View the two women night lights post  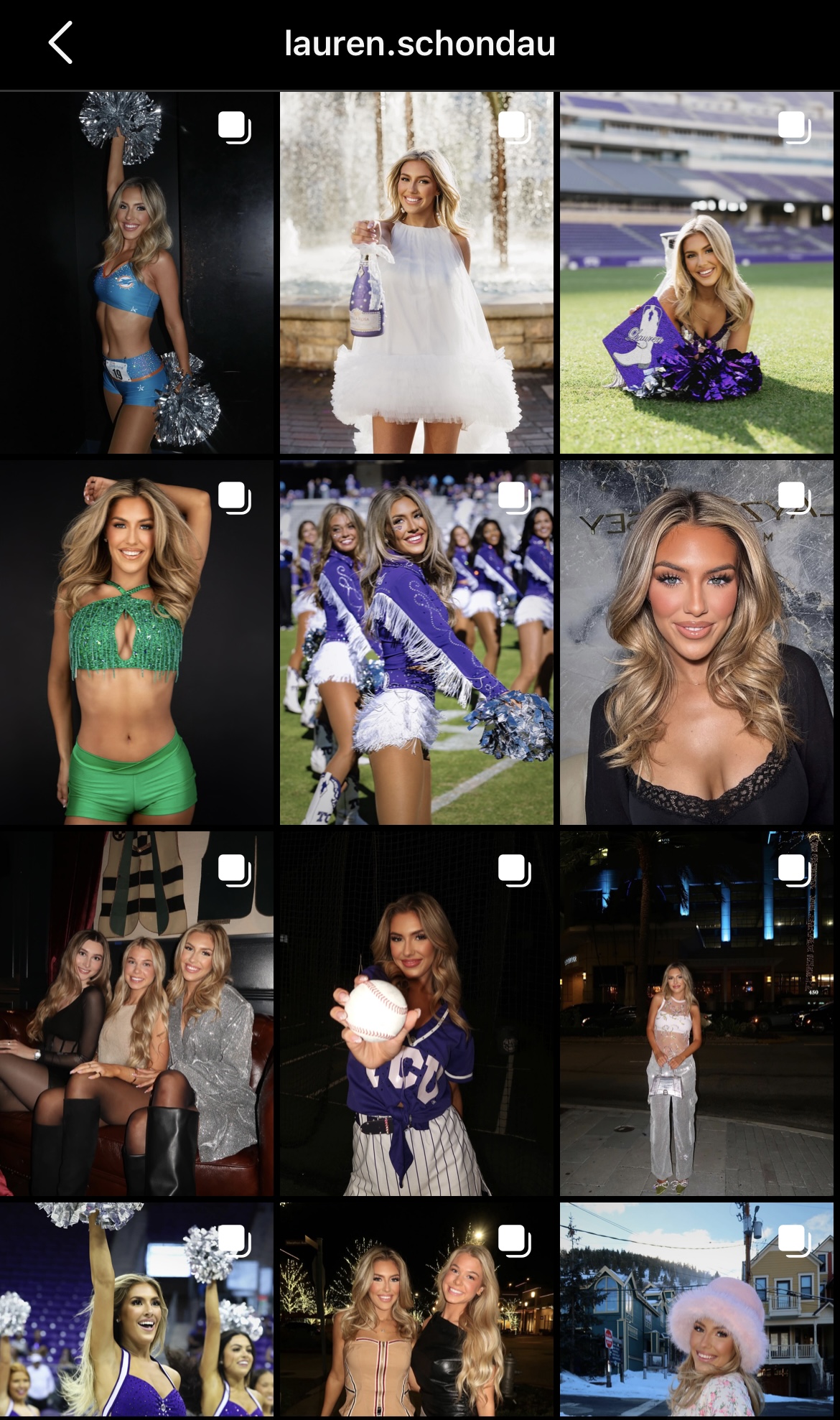[416, 1309]
